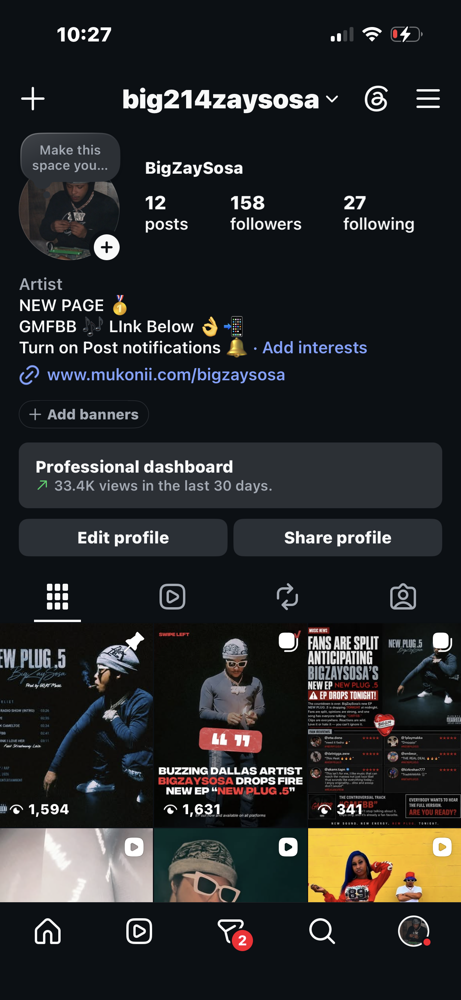461x1000 pixels.
Task: Open search in the bottom bar
Action: [x=322, y=932]
